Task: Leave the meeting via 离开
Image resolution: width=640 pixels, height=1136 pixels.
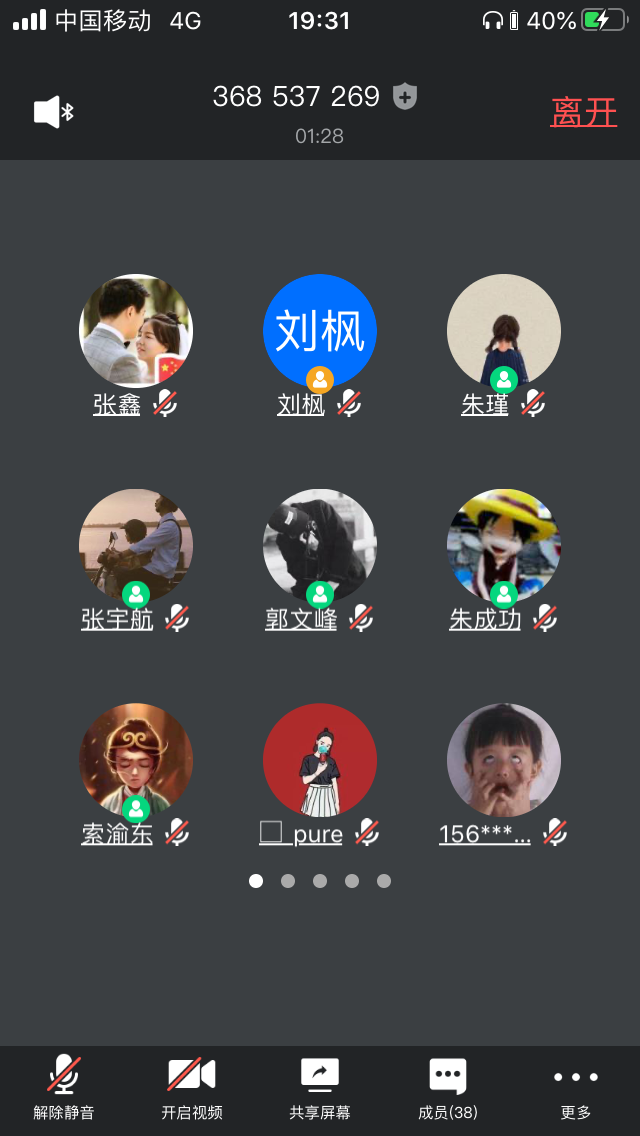Action: point(583,112)
